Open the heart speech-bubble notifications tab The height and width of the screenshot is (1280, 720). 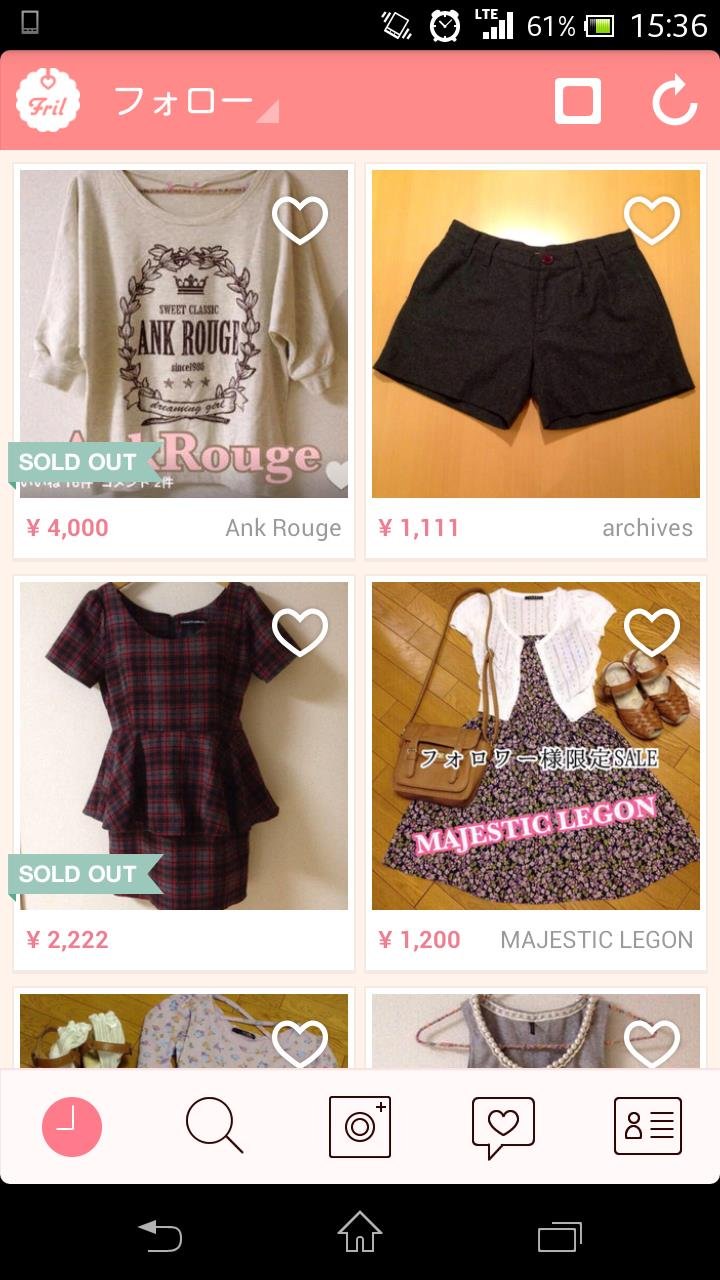click(x=503, y=1127)
